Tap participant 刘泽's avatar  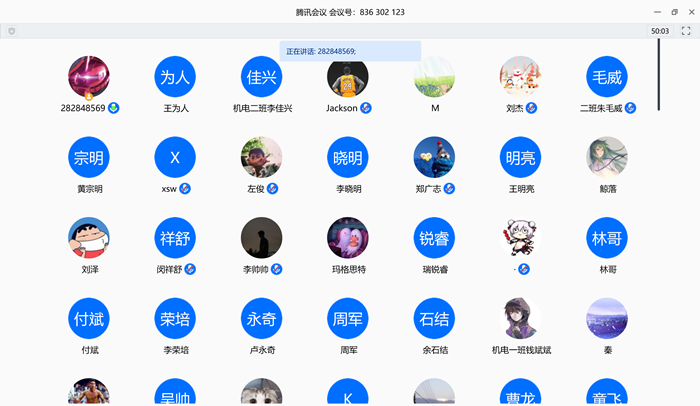coord(89,239)
